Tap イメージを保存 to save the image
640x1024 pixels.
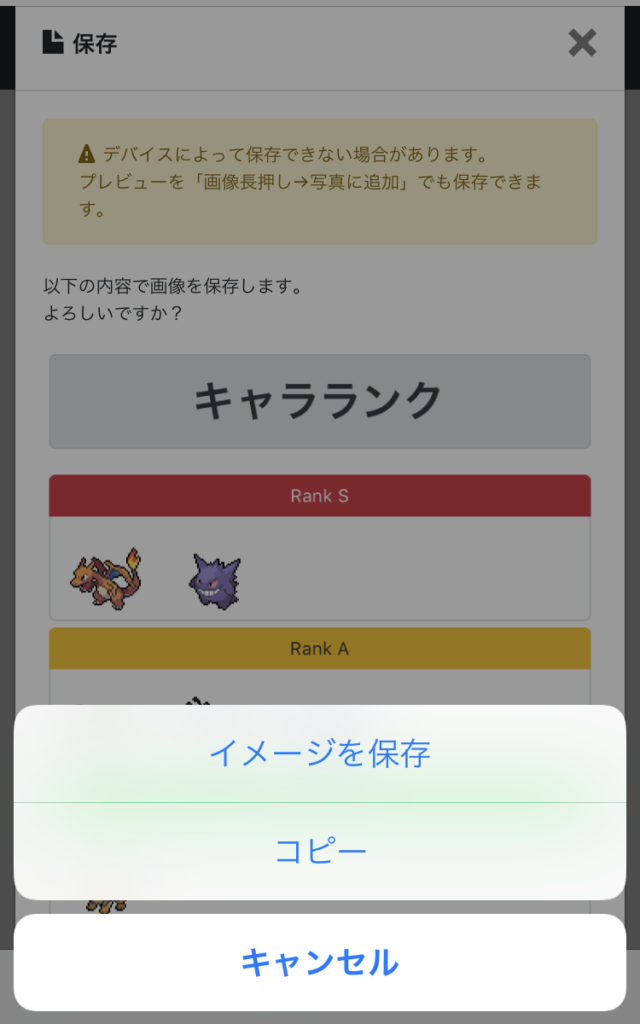(x=320, y=753)
